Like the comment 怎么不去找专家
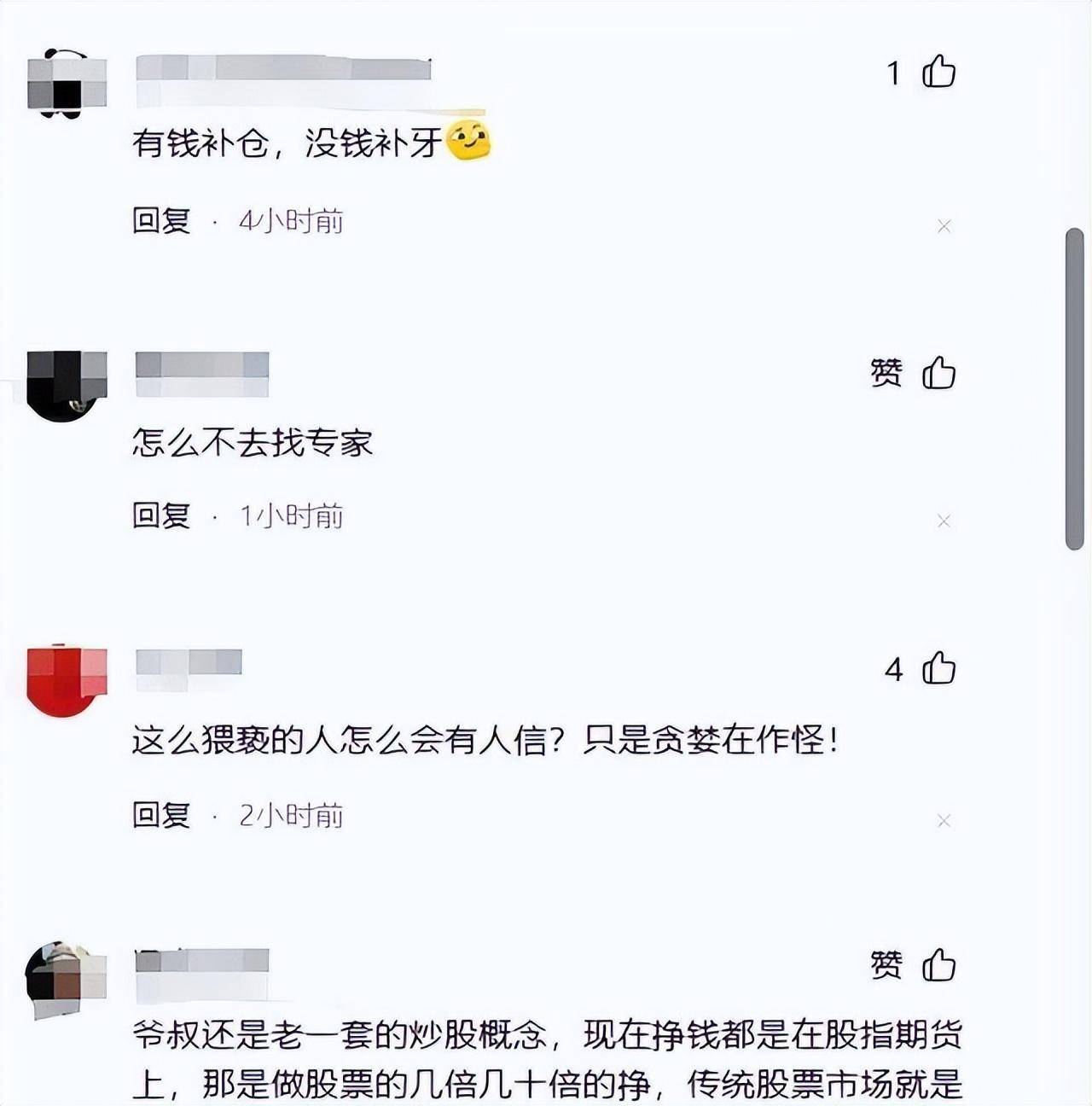The image size is (1092, 1106). 938,373
